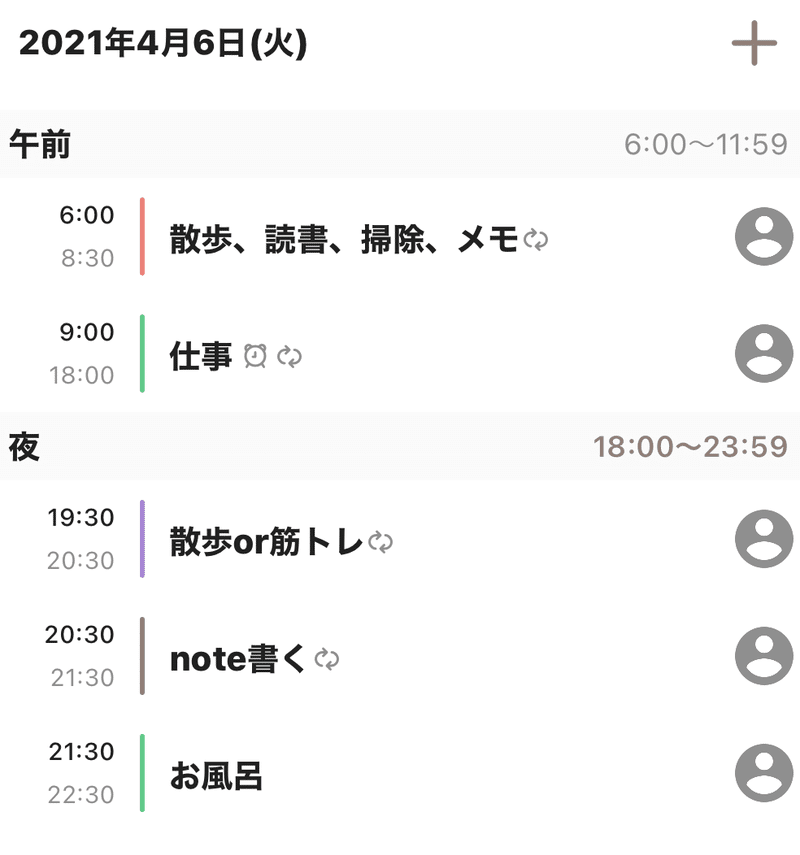Toggle the attendee avatar on note書く

coord(764,655)
